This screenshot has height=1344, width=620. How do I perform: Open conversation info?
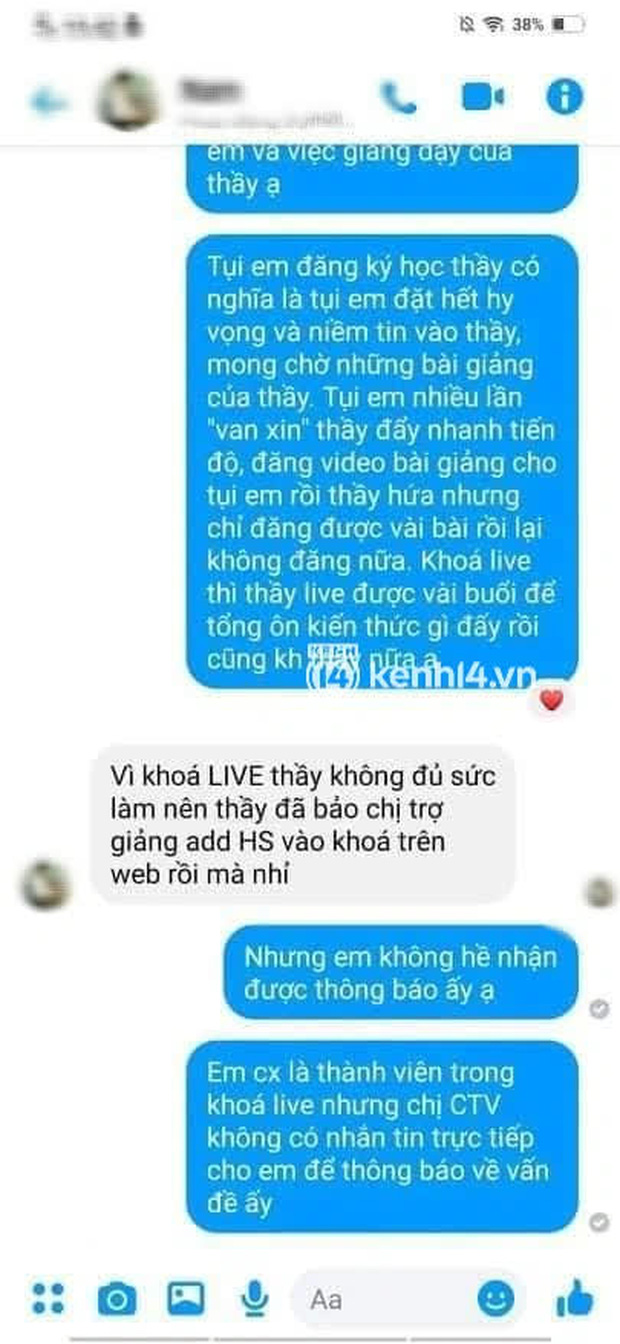[564, 98]
